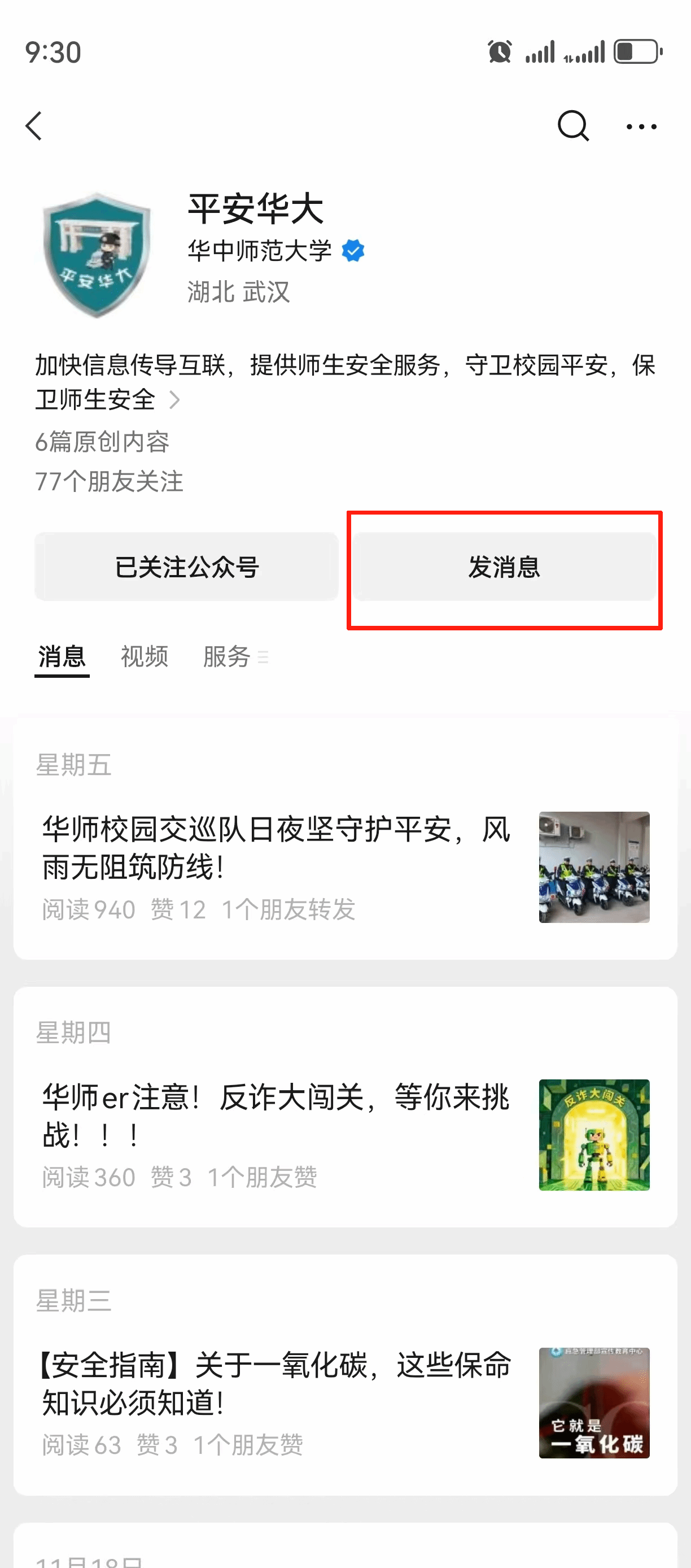This screenshot has width=691, height=1568.
Task: Expand the account description chevron
Action: [x=174, y=400]
